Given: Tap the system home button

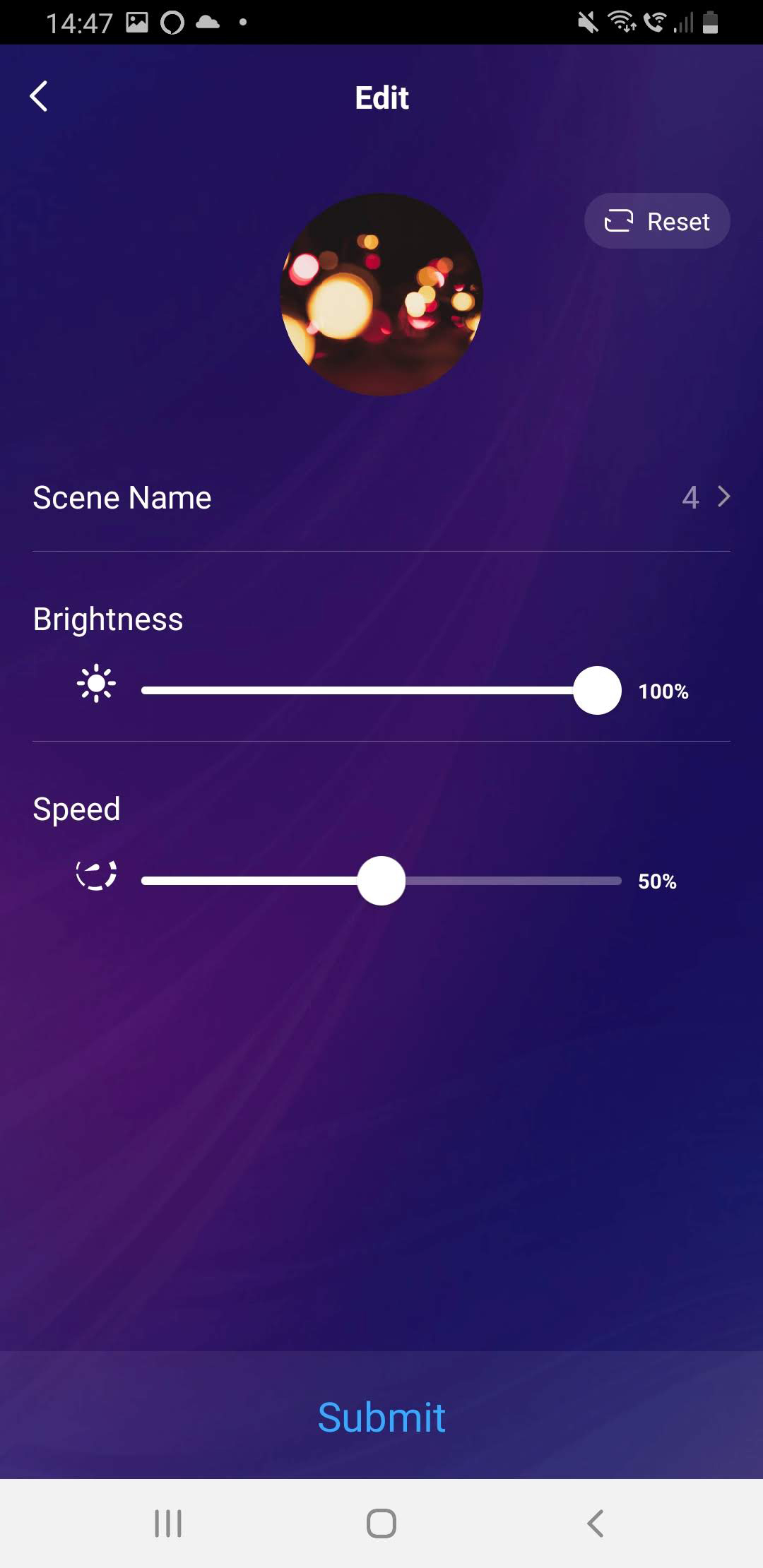Looking at the screenshot, I should tap(381, 1524).
